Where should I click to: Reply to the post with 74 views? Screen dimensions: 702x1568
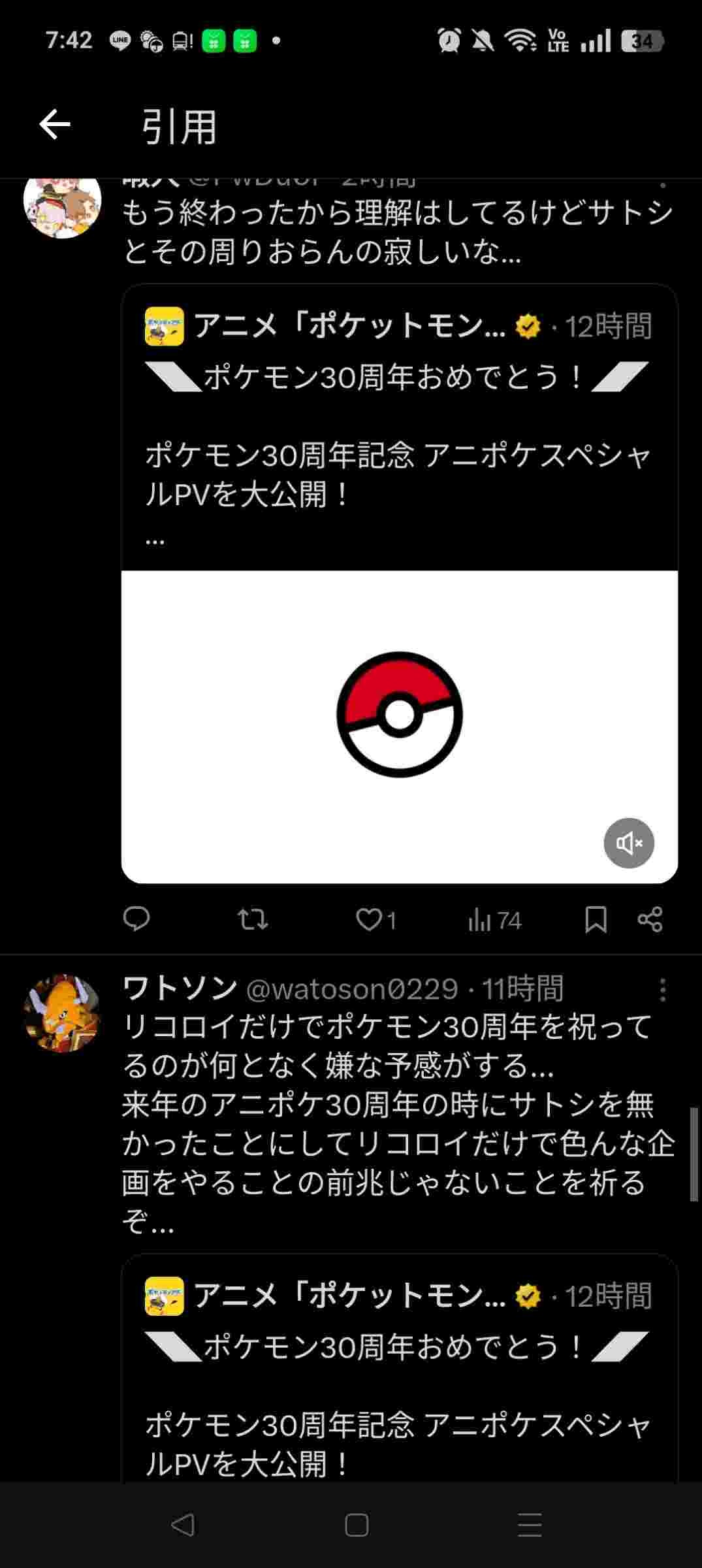point(136,919)
